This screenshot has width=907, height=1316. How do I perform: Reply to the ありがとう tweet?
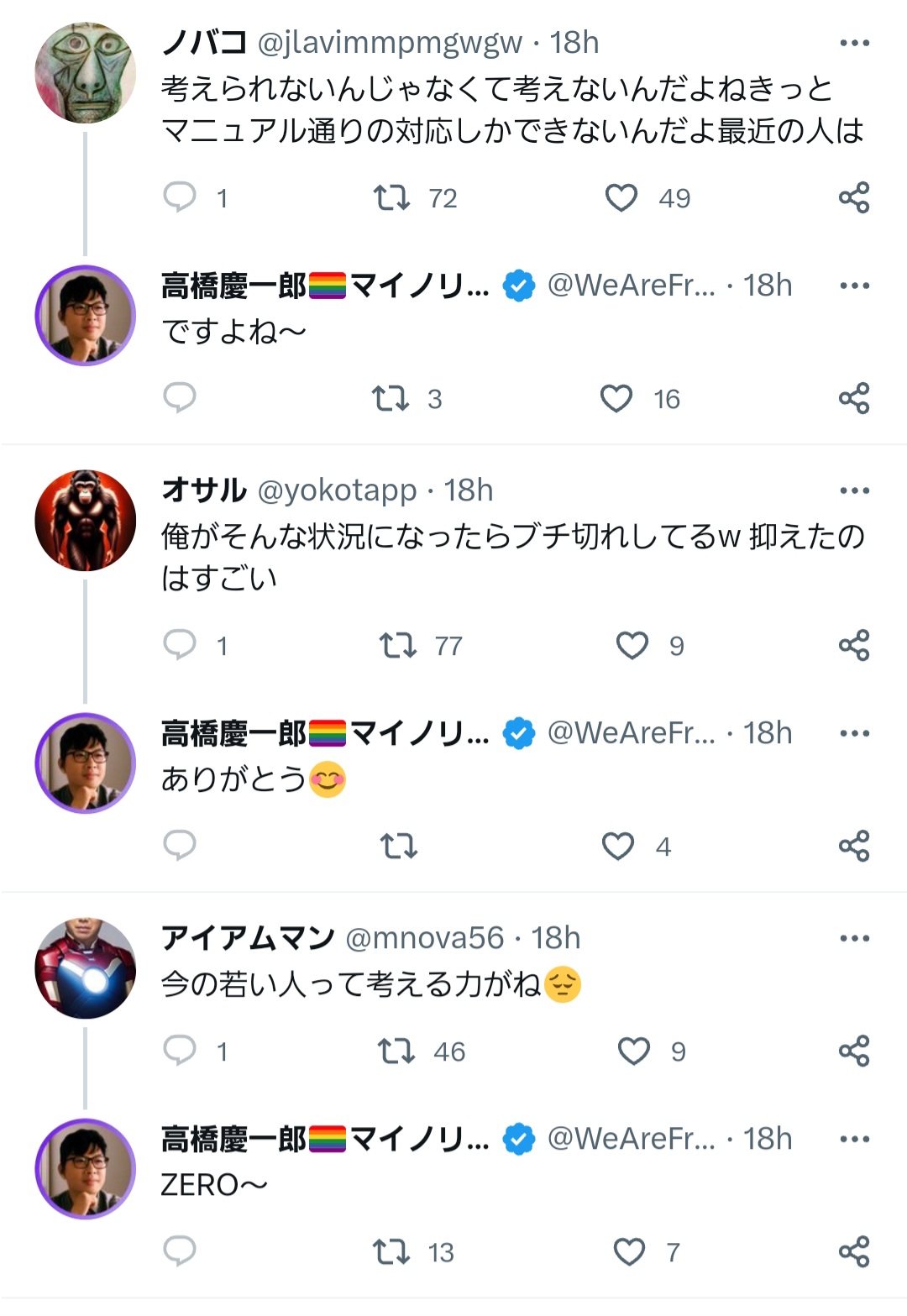point(180,844)
